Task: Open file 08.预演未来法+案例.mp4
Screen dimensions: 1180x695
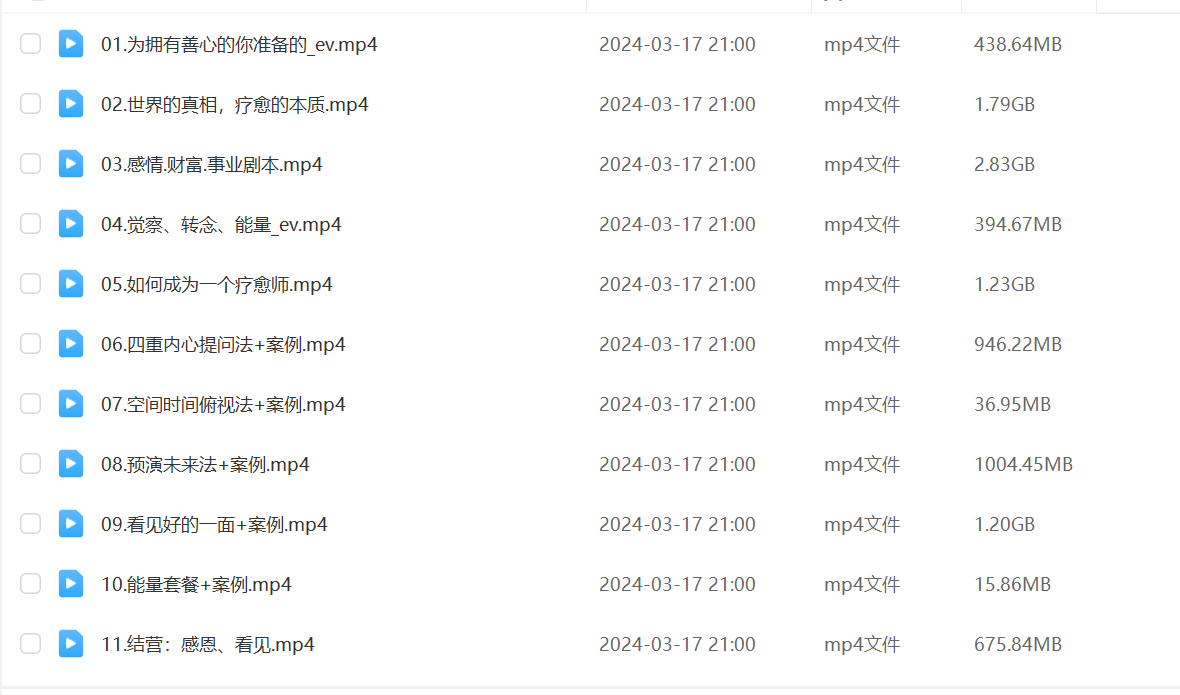Action: click(205, 464)
